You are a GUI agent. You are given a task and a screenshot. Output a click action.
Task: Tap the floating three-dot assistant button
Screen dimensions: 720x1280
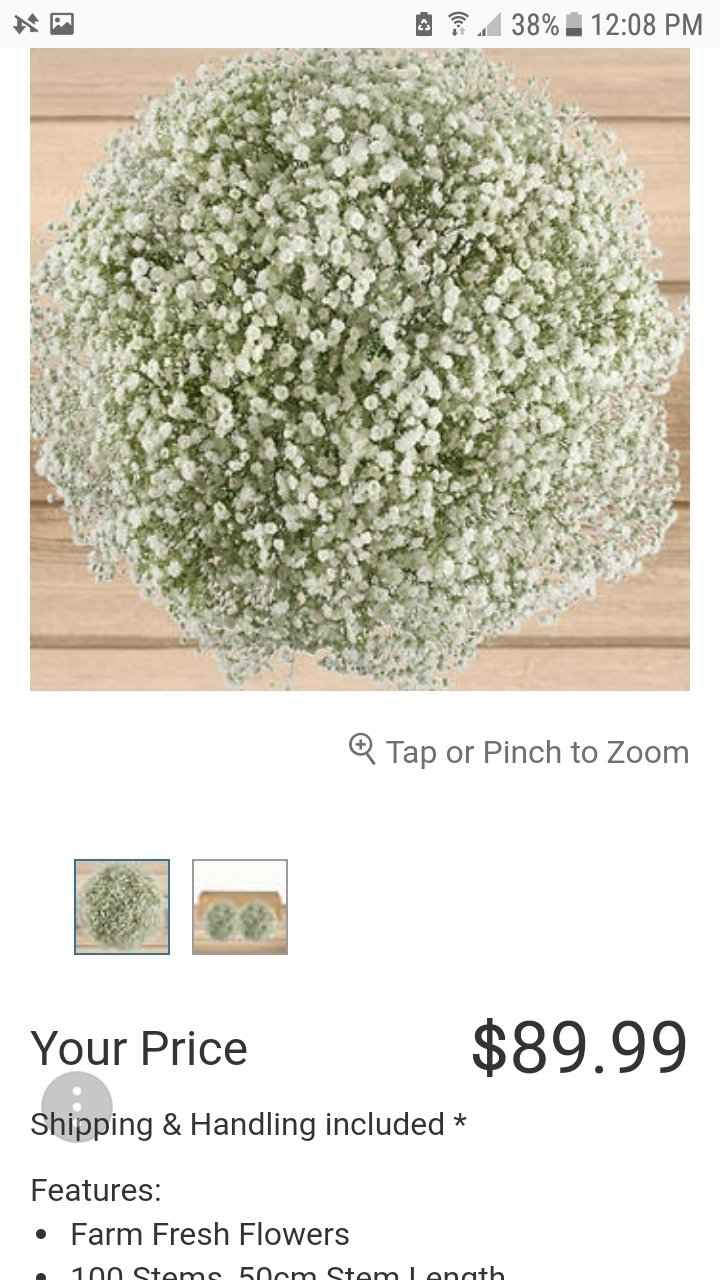[x=76, y=1107]
